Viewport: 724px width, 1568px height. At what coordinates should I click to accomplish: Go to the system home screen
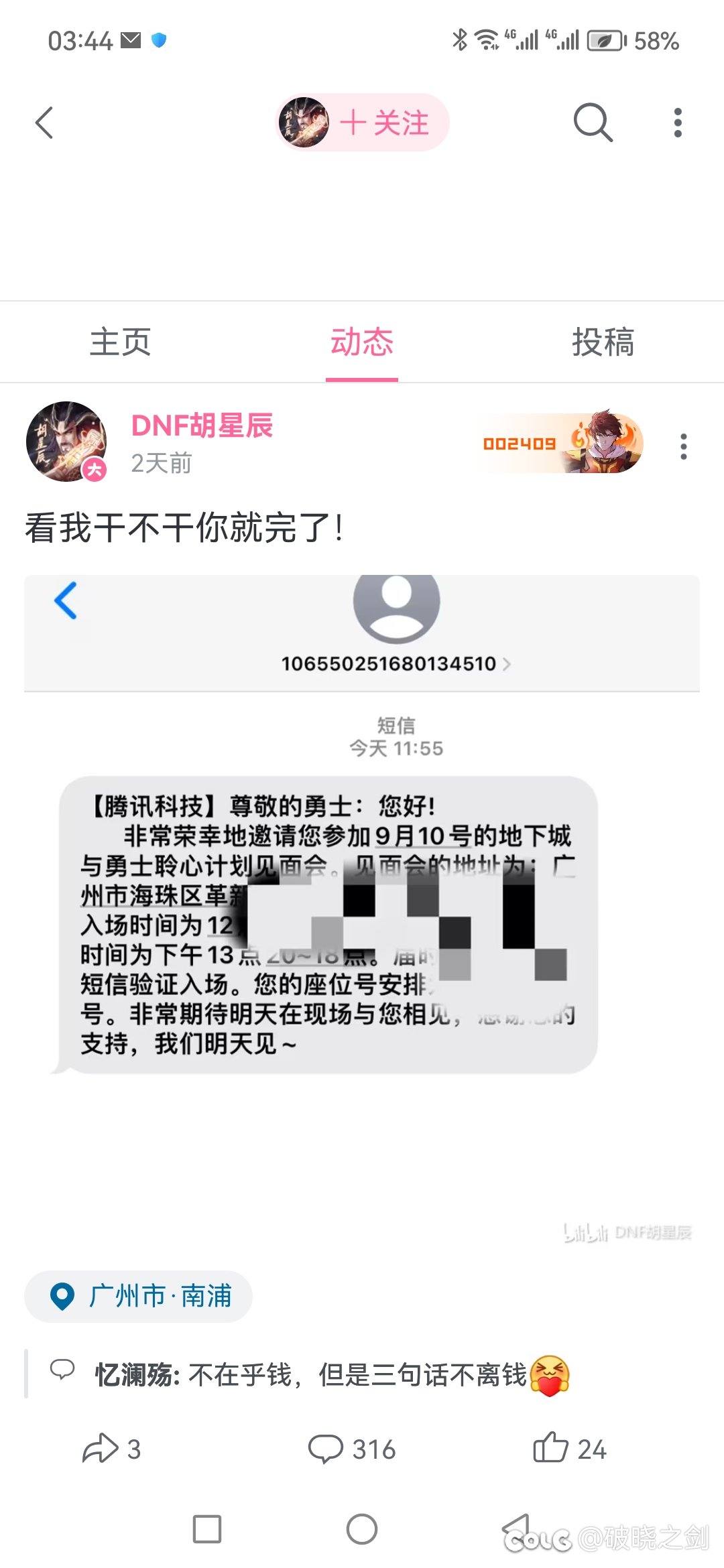click(362, 1529)
